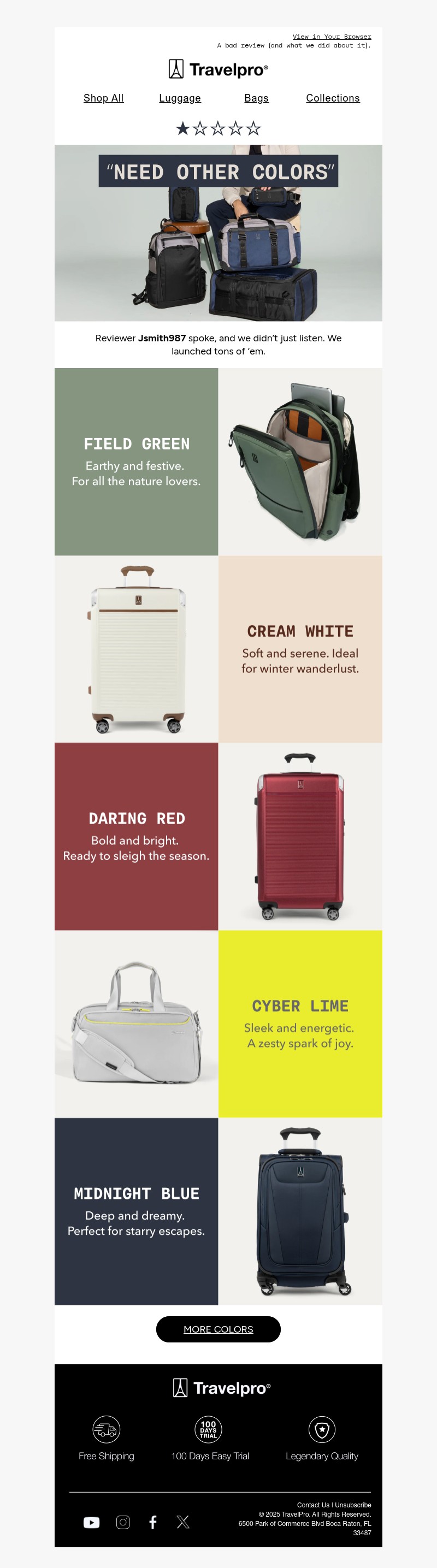View the Cream White suitcase
Screen dimensions: 437x1568
pos(137,649)
